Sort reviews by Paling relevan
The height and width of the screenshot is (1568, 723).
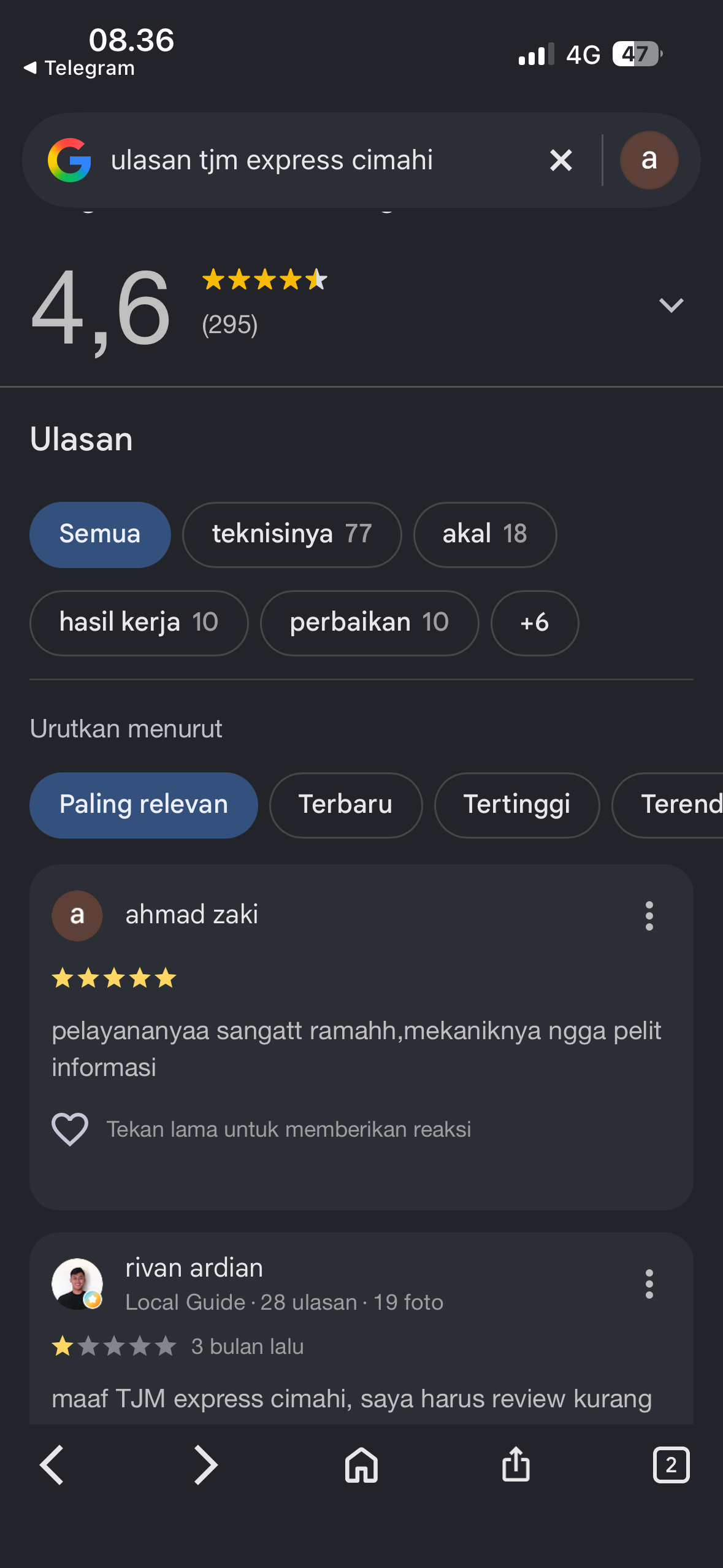tap(143, 805)
